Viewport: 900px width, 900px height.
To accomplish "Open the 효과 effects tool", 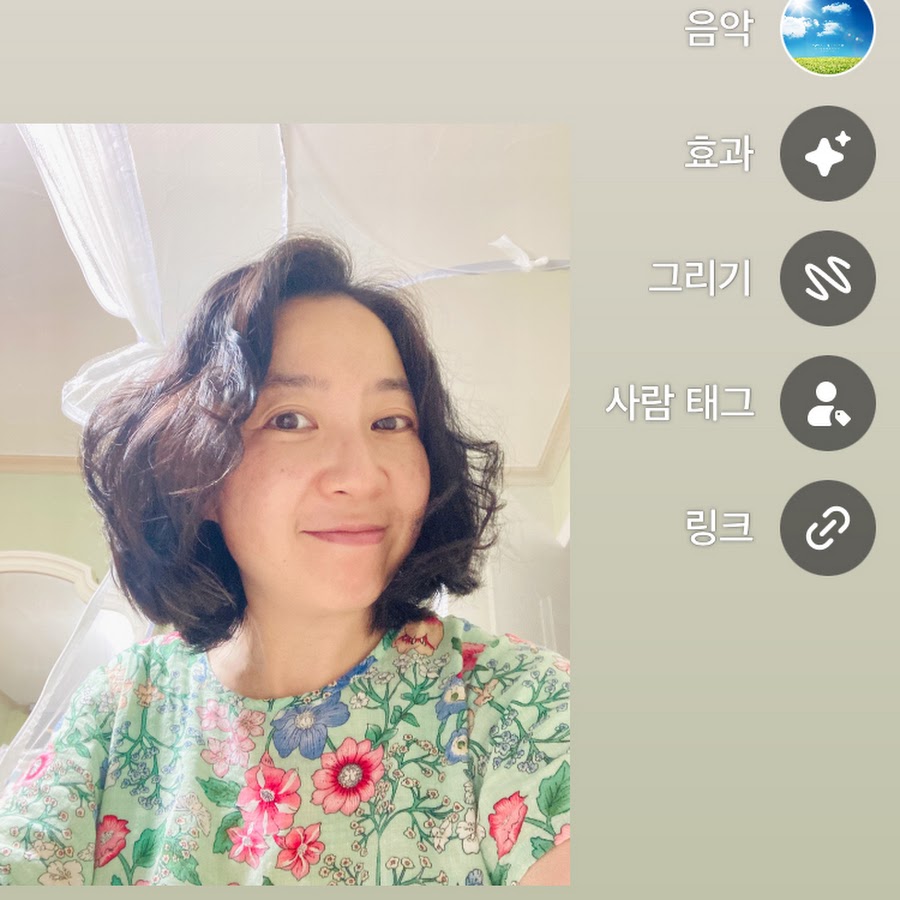I will pyautogui.click(x=827, y=154).
